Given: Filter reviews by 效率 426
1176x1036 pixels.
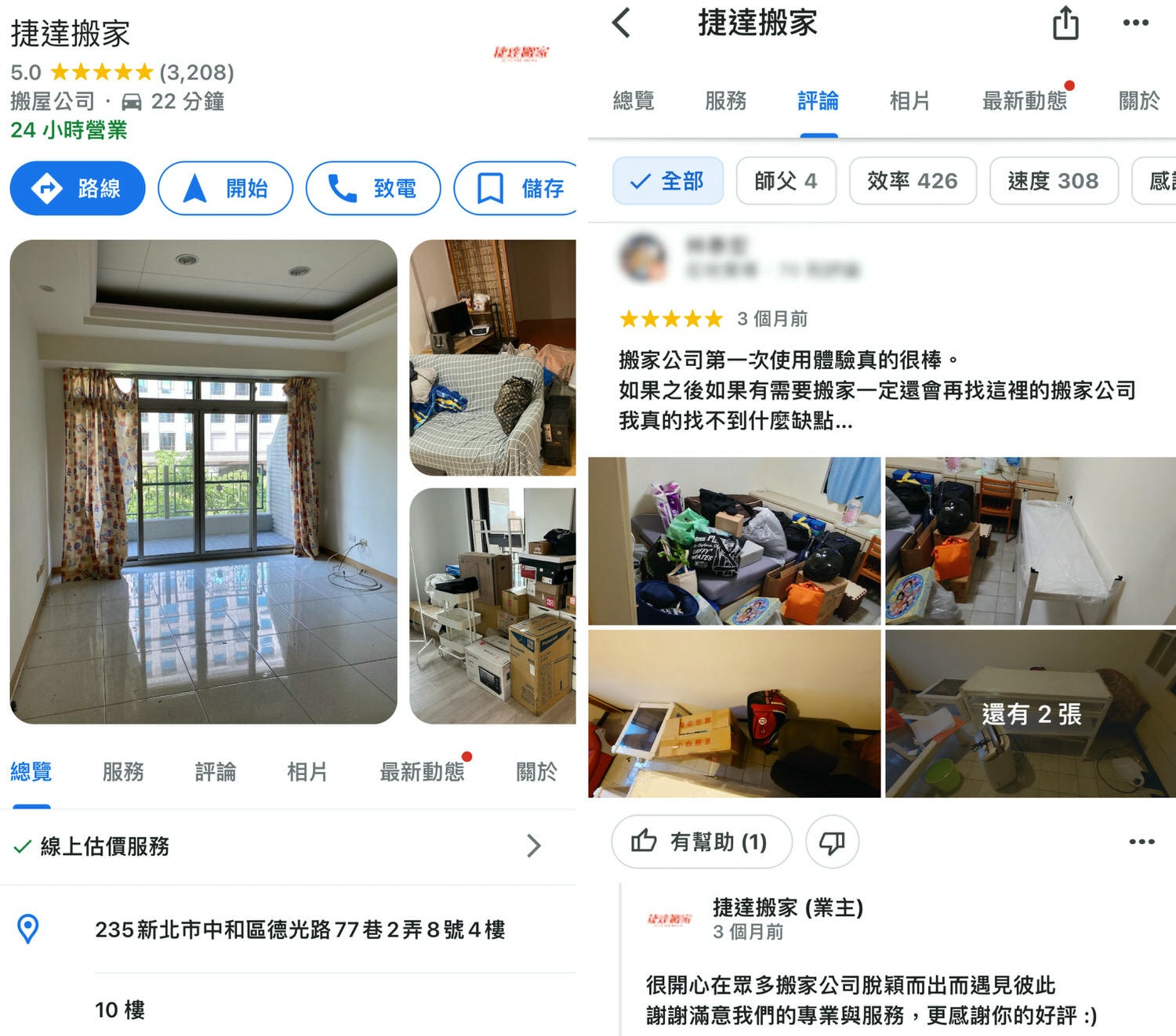Looking at the screenshot, I should click(x=913, y=181).
